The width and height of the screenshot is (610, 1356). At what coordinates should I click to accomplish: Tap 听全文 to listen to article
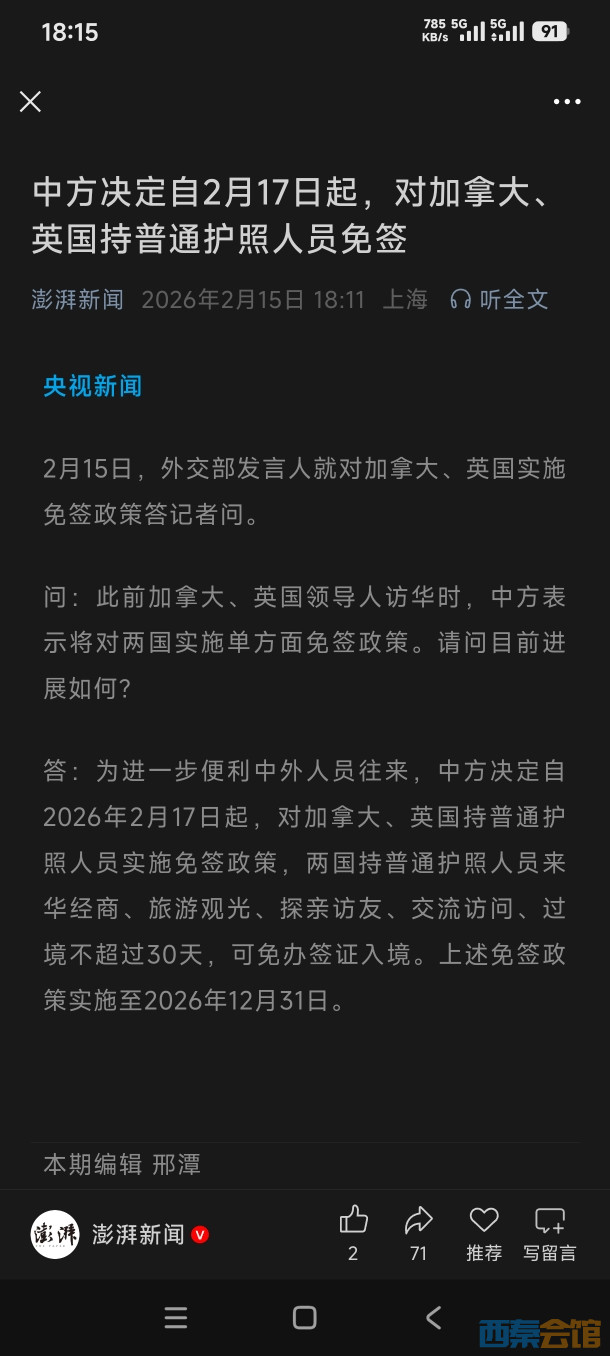[500, 299]
